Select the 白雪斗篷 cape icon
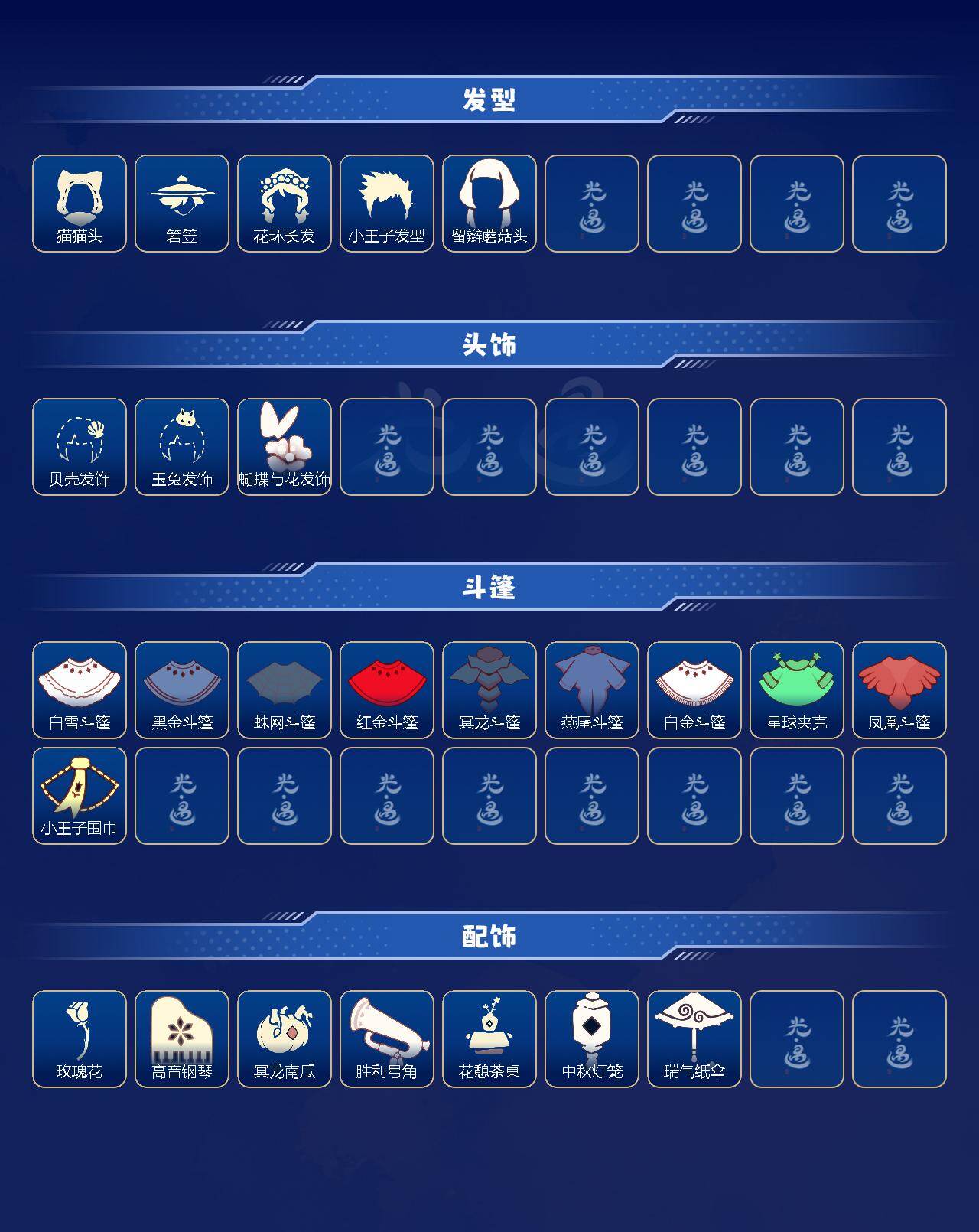The image size is (979, 1232). click(x=80, y=689)
